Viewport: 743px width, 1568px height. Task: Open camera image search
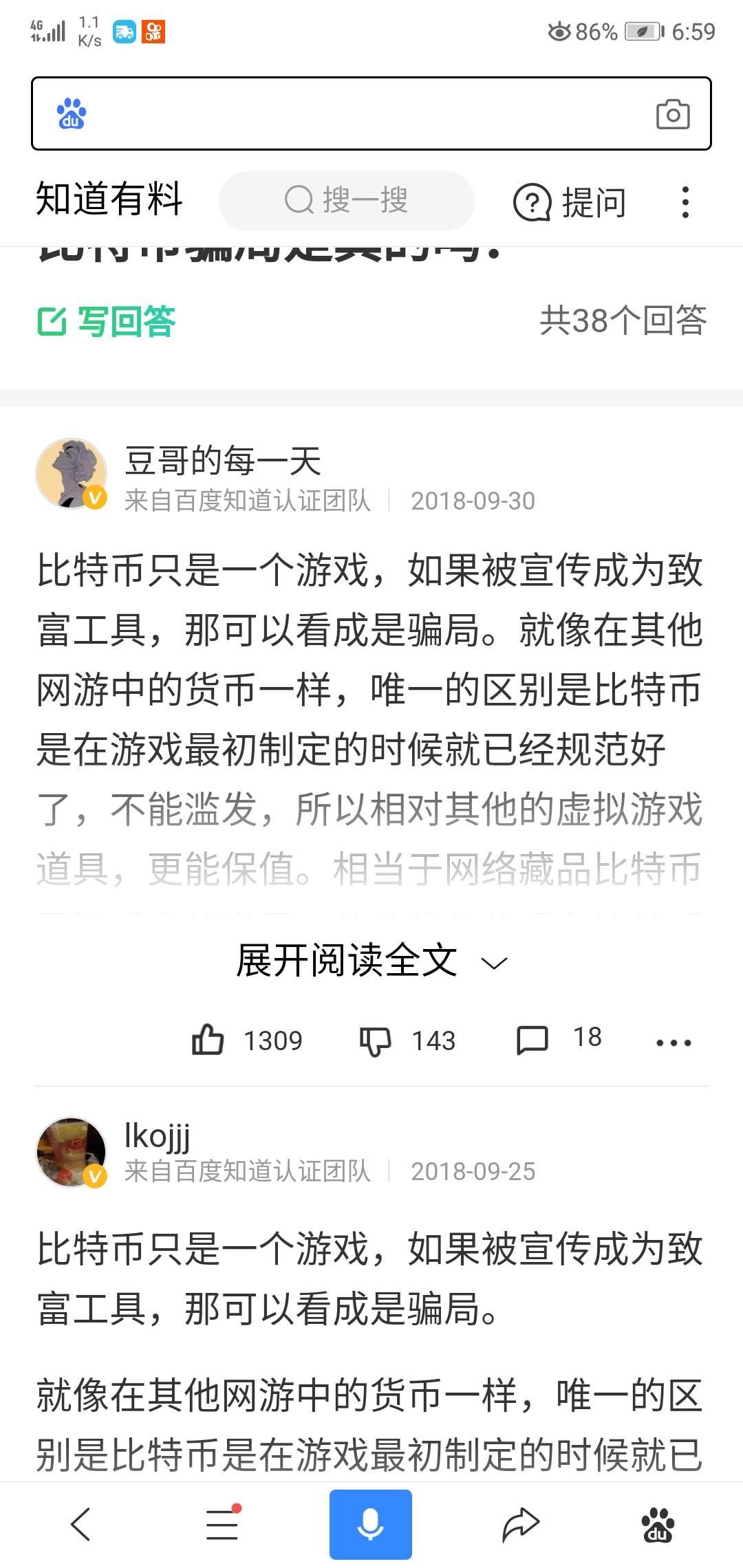click(673, 114)
